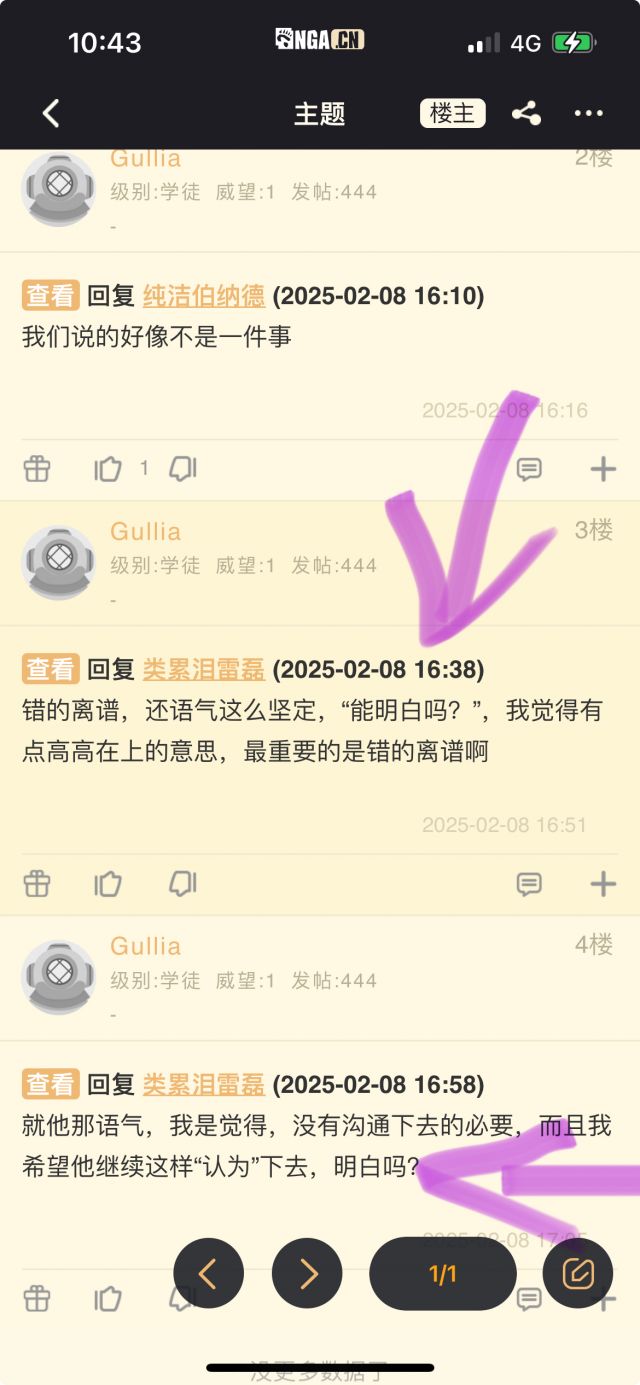Open 纯洁伯纳德's user profile link
This screenshot has width=640, height=1385.
point(204,295)
